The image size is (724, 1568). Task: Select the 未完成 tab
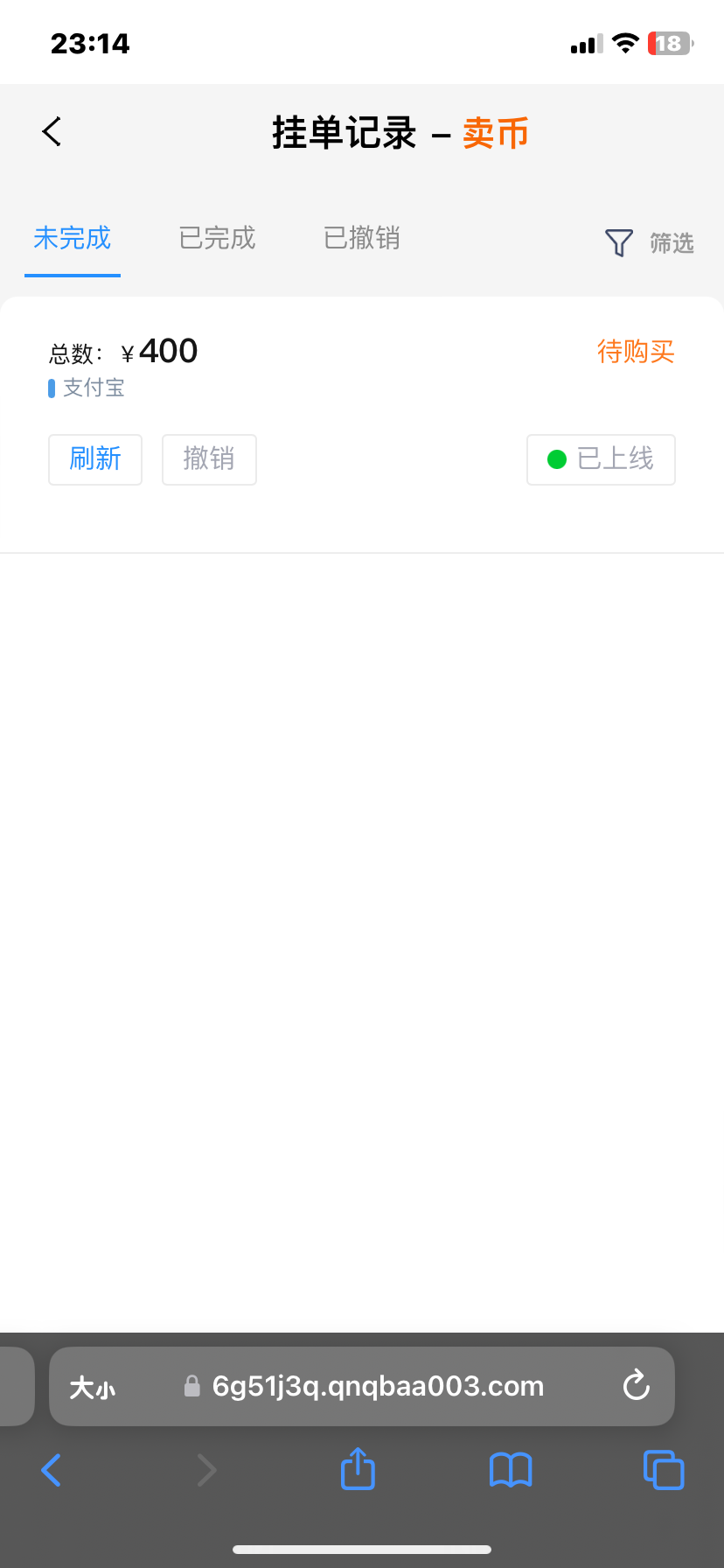tap(73, 238)
